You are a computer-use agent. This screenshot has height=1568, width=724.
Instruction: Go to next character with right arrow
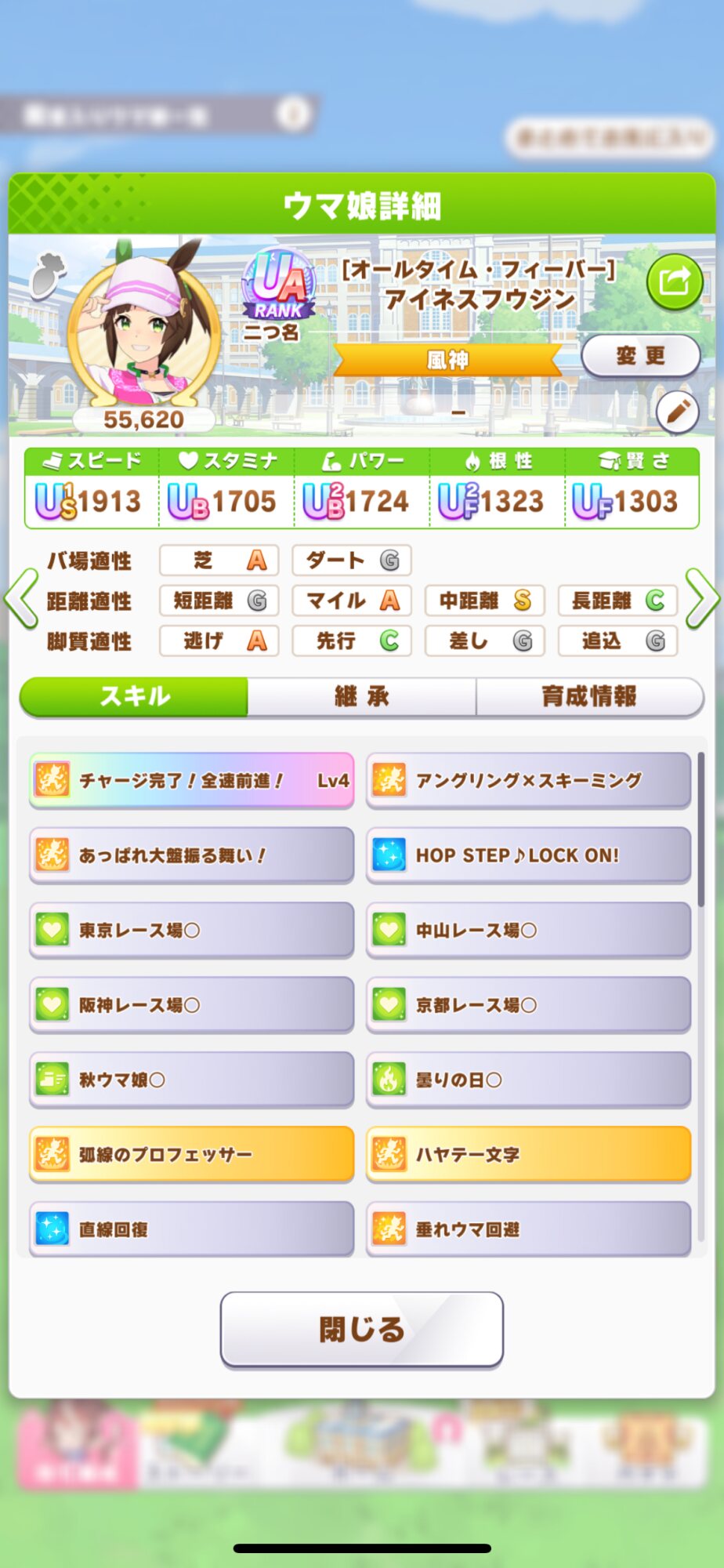click(702, 599)
